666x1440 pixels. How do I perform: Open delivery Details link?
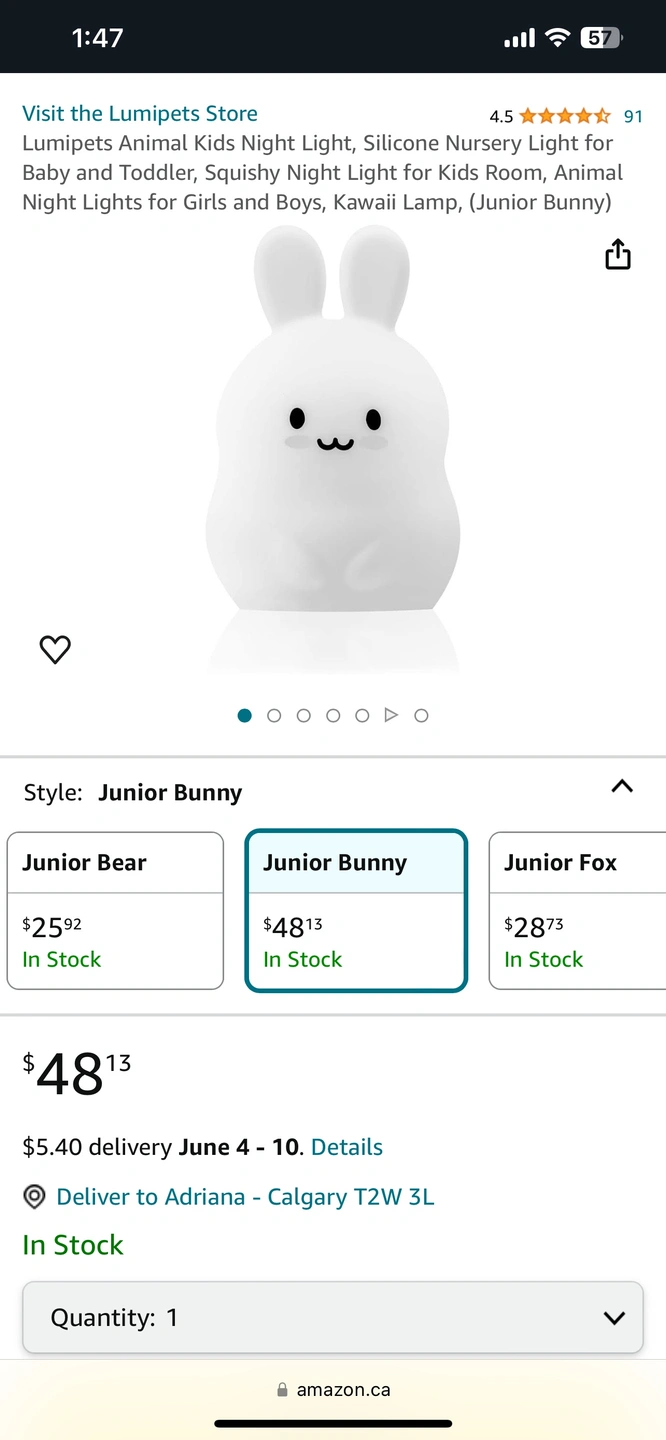(x=347, y=1147)
